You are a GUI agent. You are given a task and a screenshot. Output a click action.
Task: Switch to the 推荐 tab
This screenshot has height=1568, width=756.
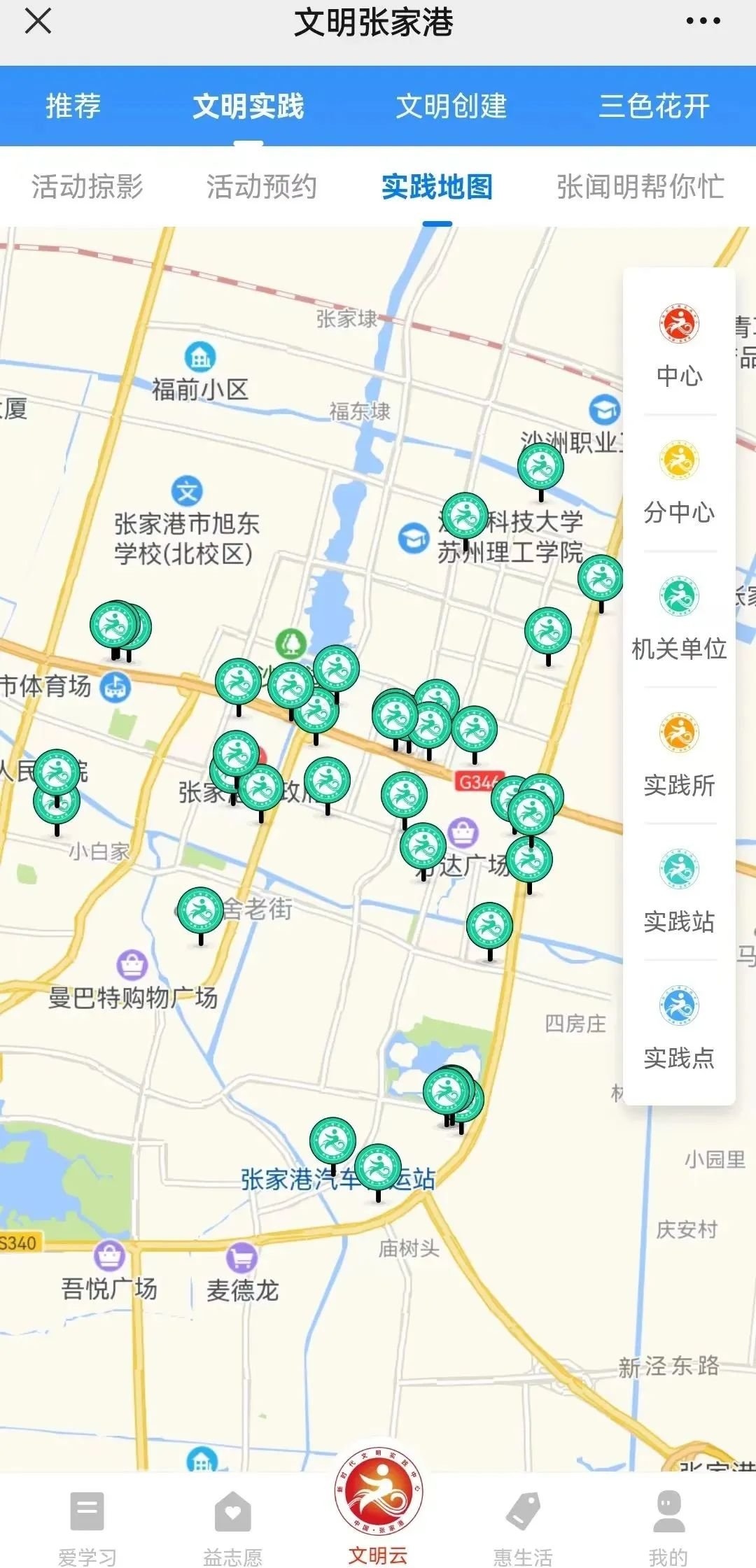73,106
